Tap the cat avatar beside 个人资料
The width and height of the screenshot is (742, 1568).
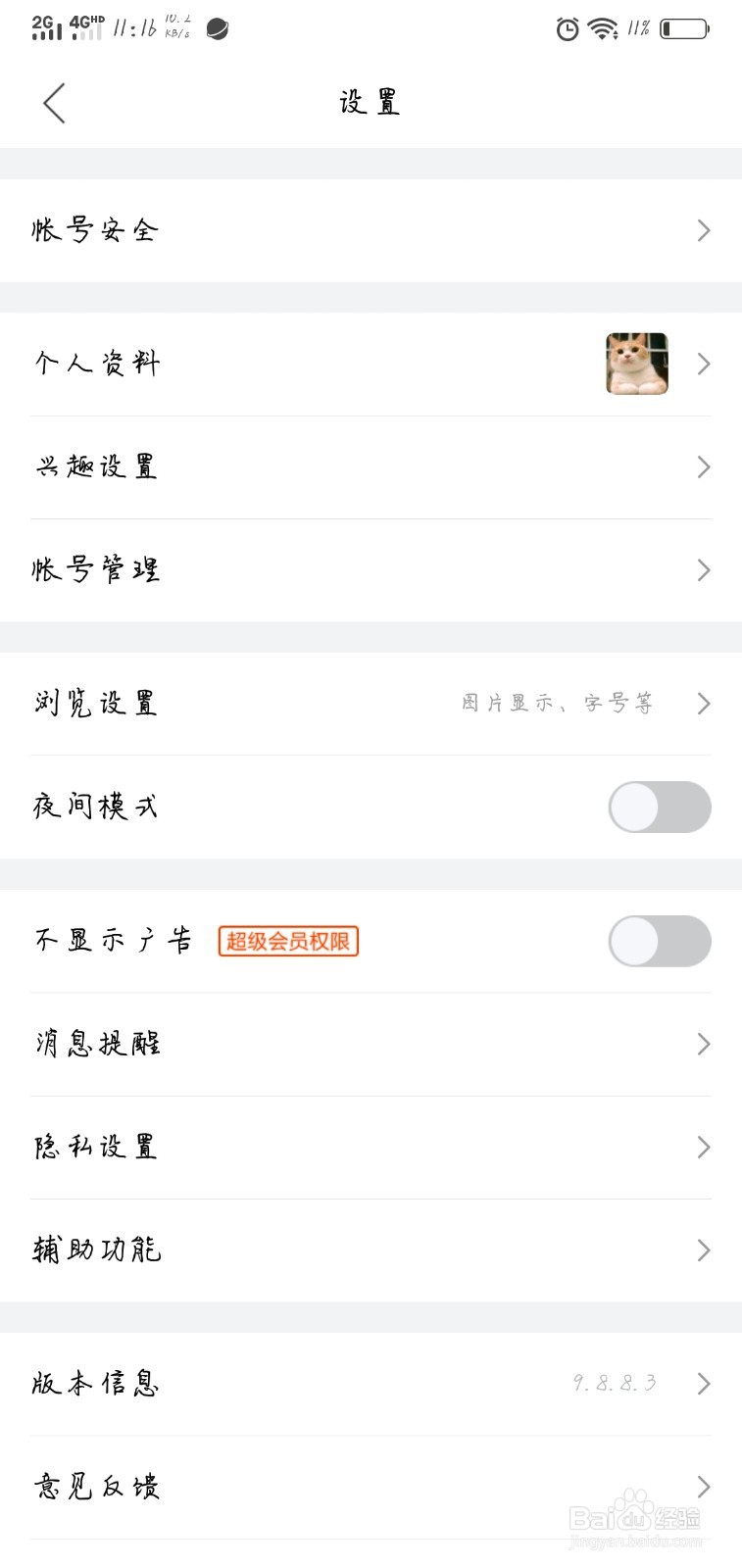point(636,364)
